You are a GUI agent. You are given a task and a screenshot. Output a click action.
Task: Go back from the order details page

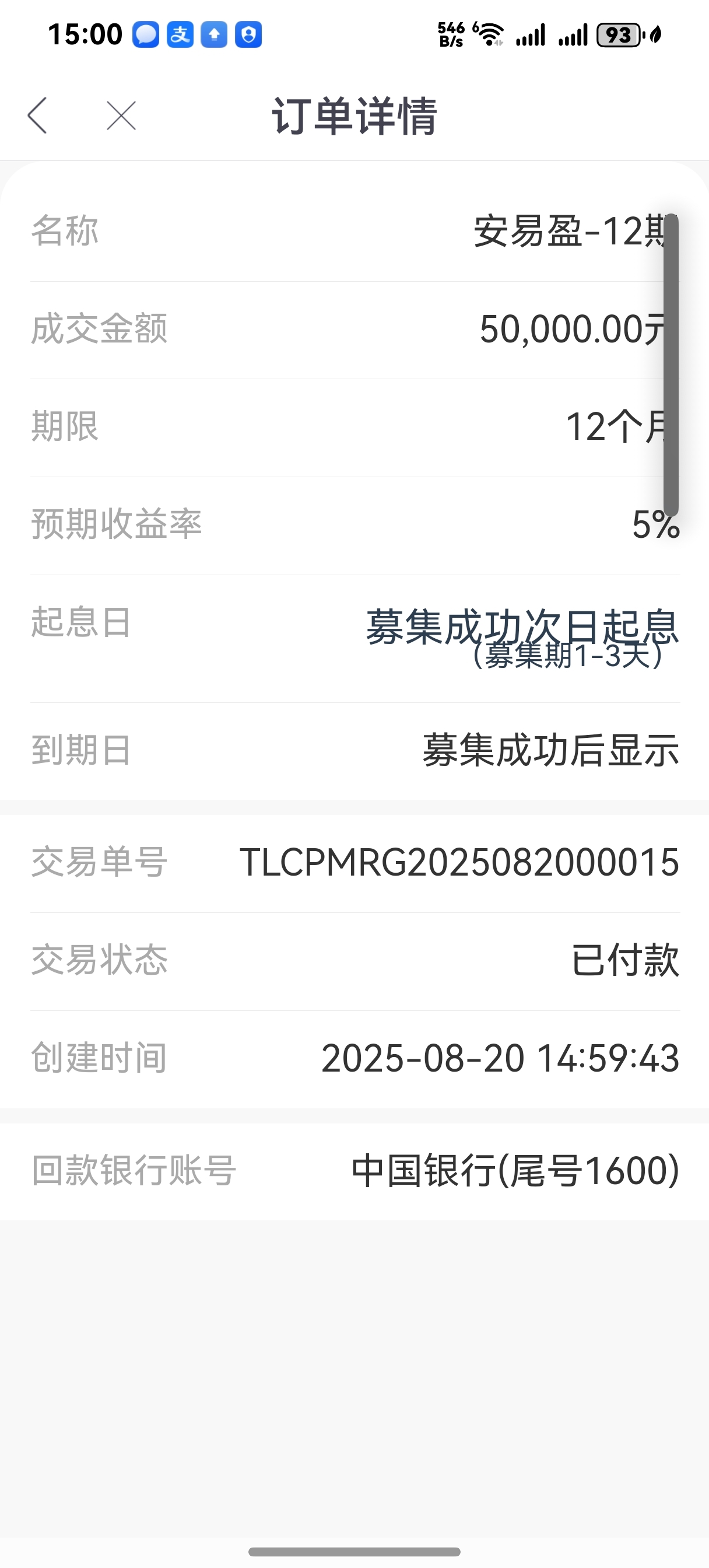38,115
